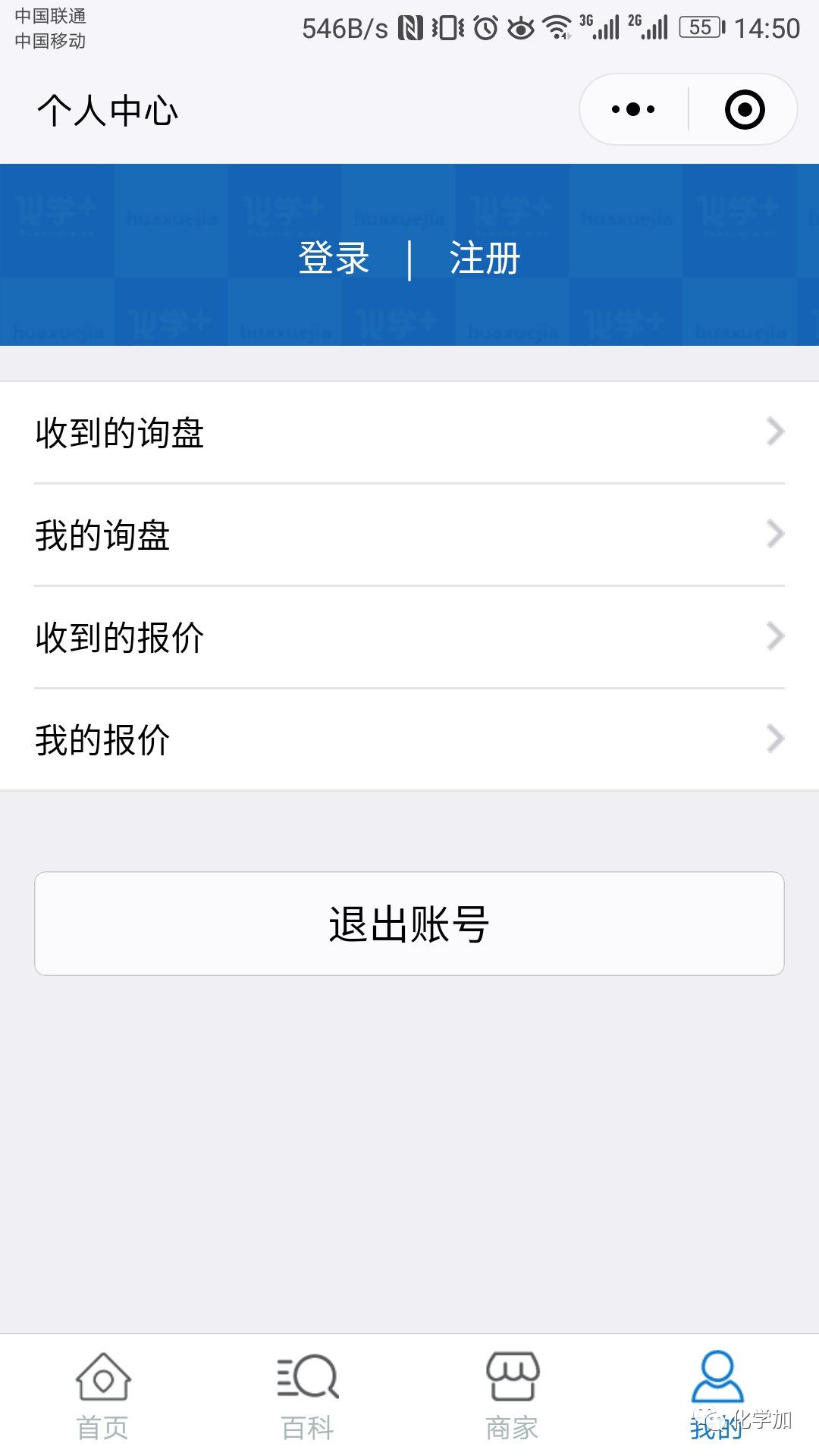Tap 登录 to log in

[x=334, y=258]
